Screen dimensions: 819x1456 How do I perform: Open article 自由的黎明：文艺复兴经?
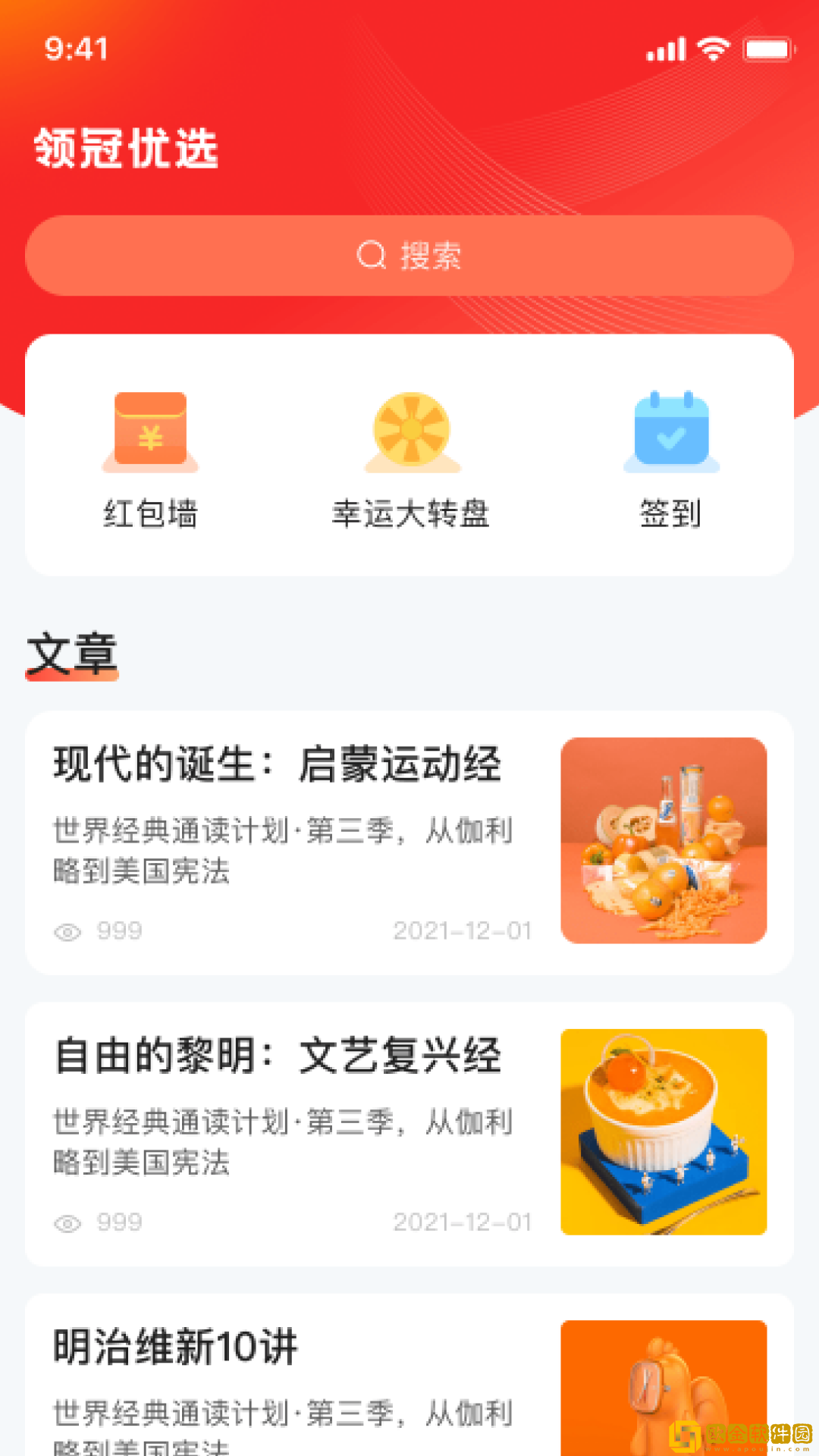(x=277, y=1056)
